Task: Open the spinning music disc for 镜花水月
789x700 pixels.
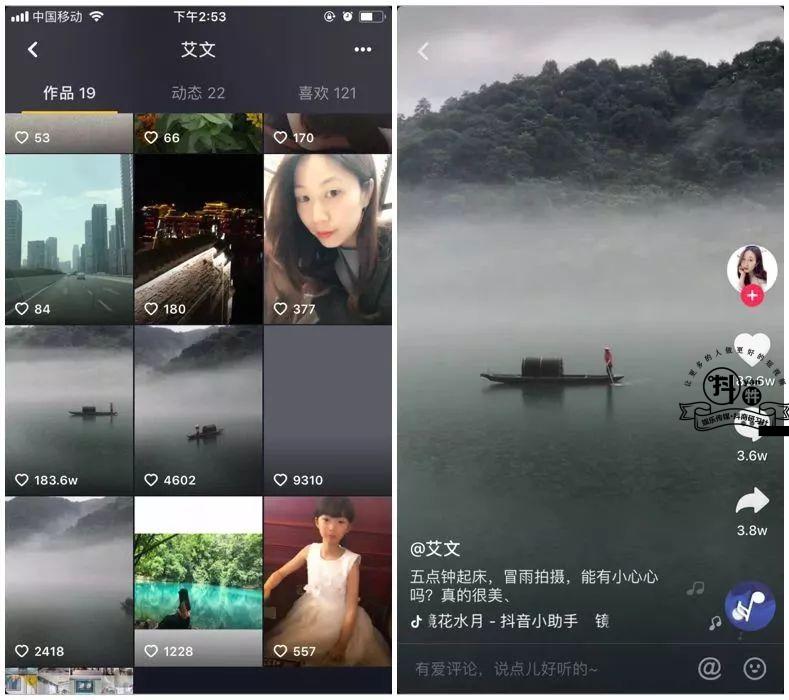Action: [749, 606]
